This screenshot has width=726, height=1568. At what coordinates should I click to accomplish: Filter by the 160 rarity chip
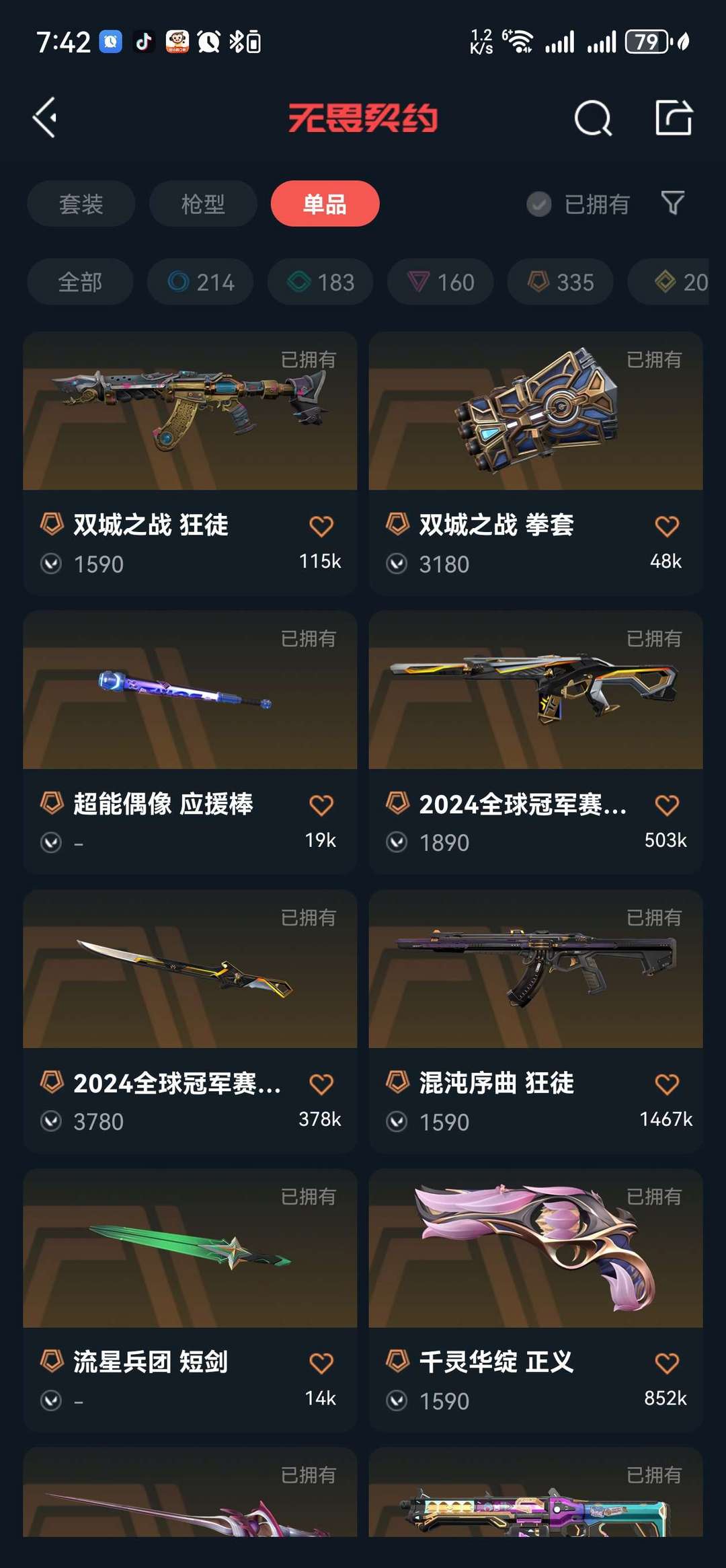click(x=440, y=282)
